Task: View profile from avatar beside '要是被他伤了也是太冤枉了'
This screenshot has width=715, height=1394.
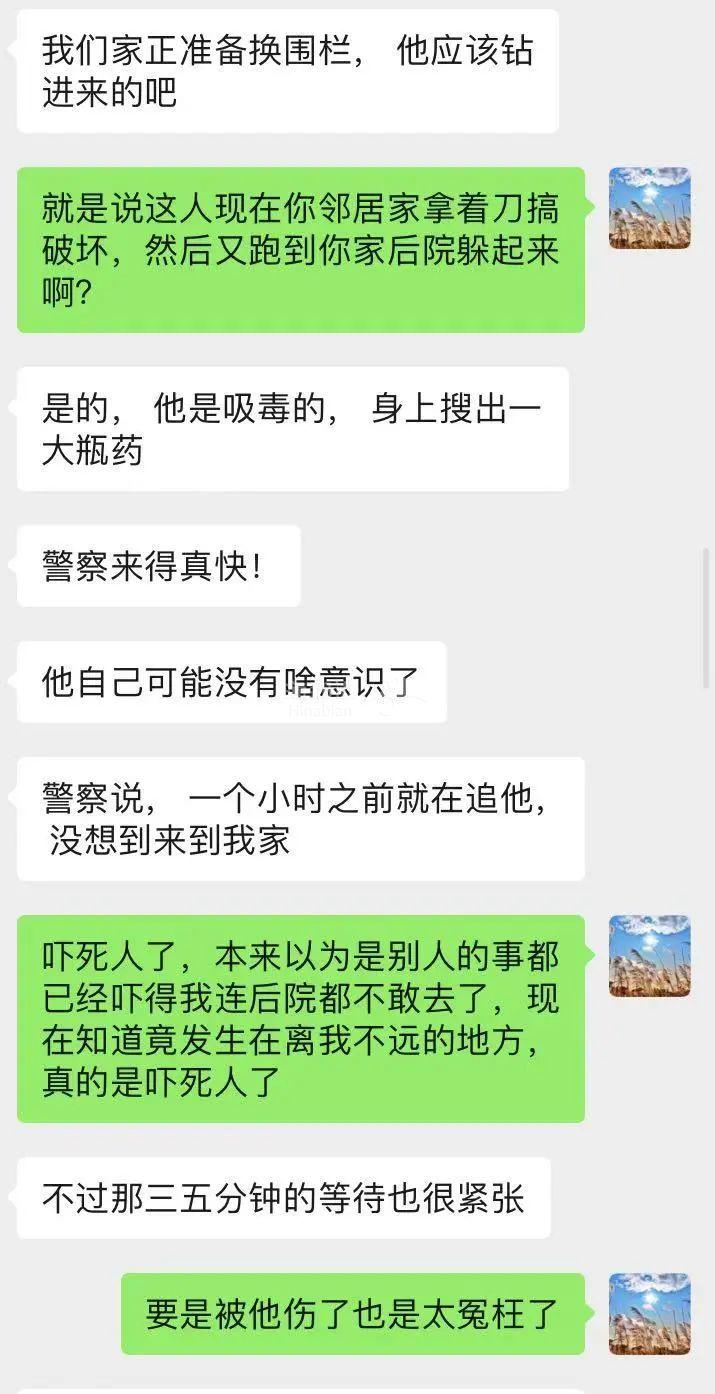Action: click(649, 1313)
